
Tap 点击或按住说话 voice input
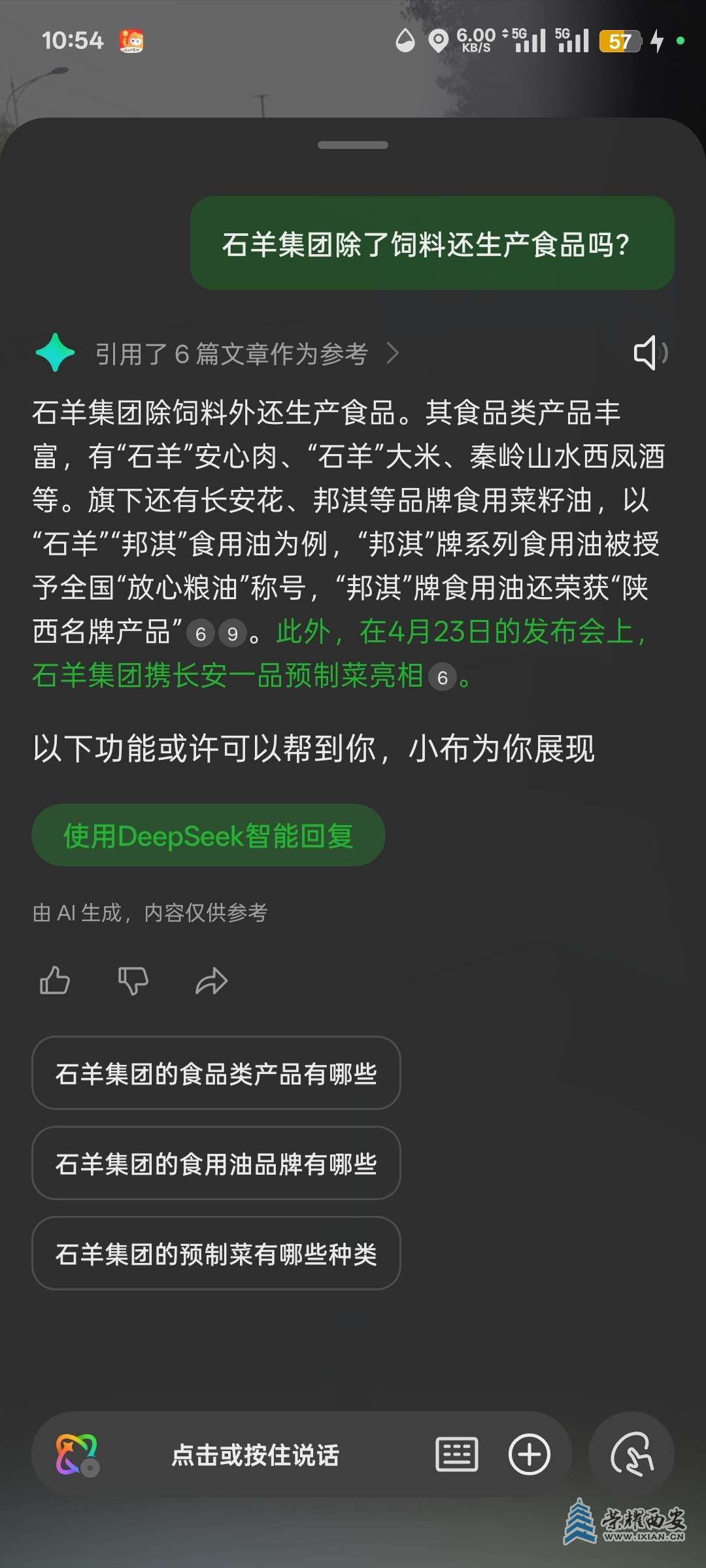[255, 1455]
